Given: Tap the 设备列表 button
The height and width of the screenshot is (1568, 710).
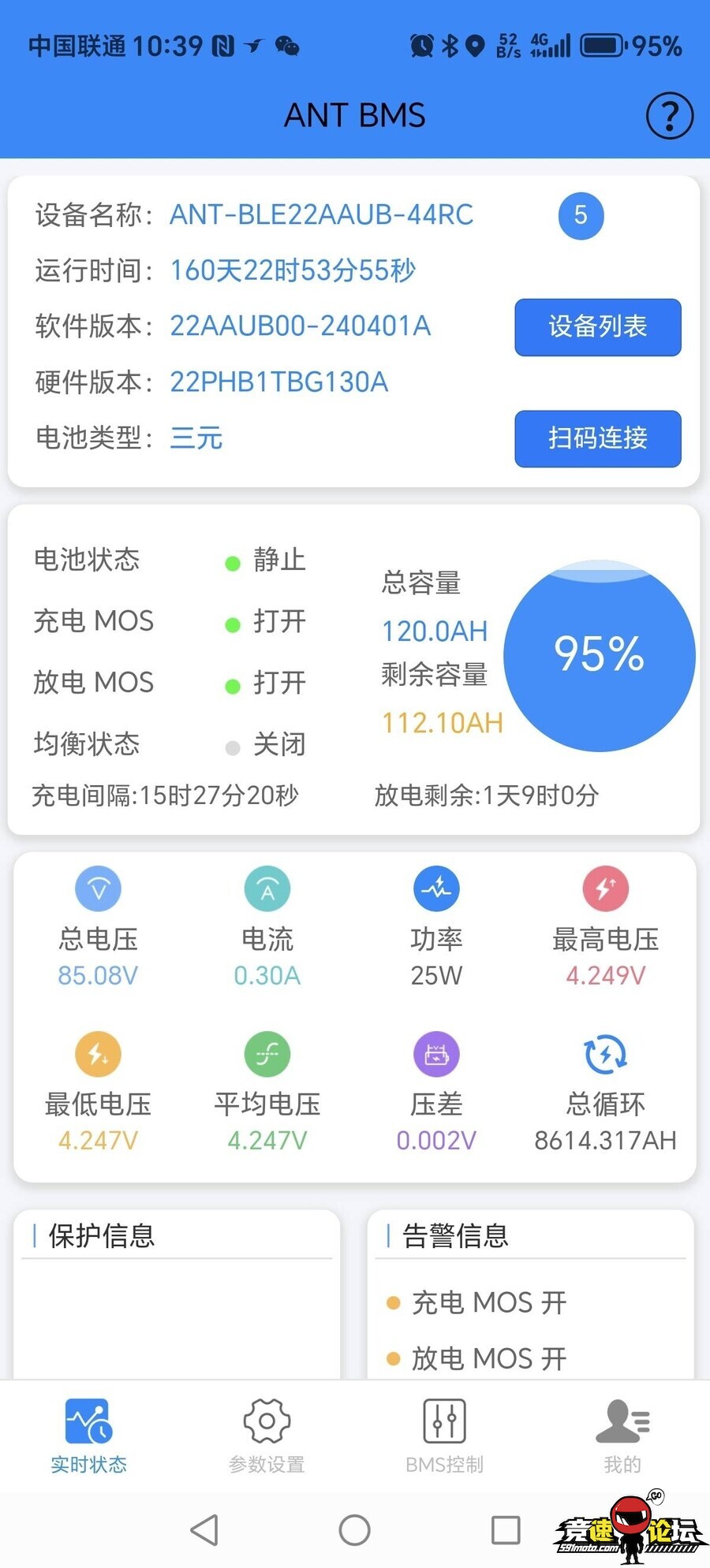Looking at the screenshot, I should (x=597, y=327).
